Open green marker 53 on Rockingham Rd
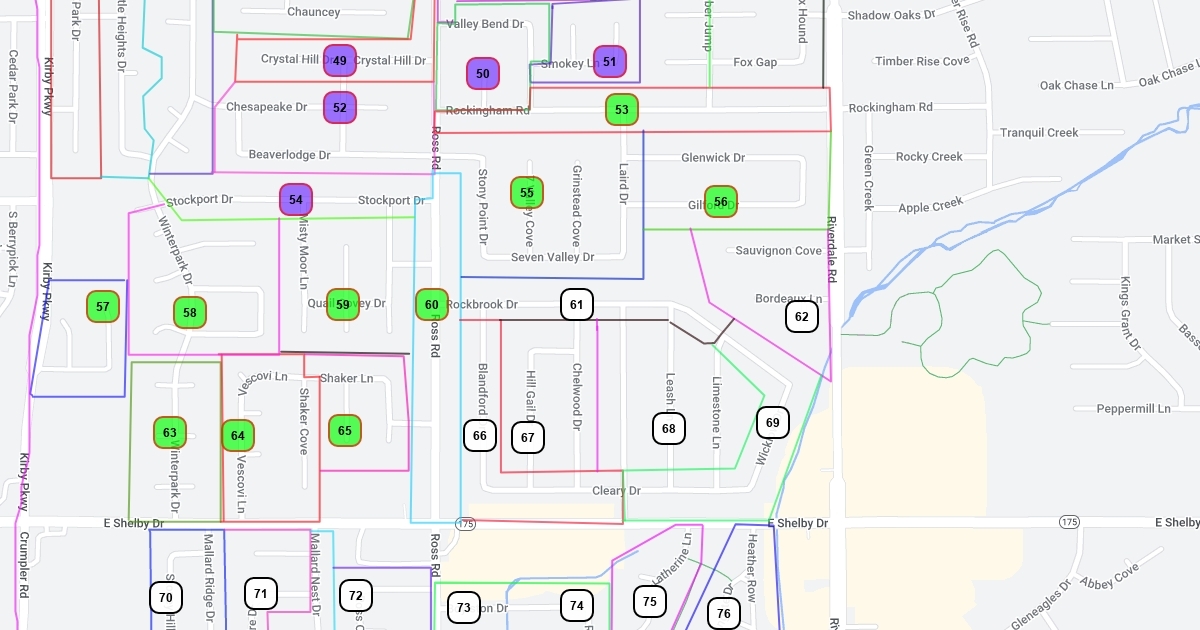This screenshot has width=1200, height=630. click(622, 110)
